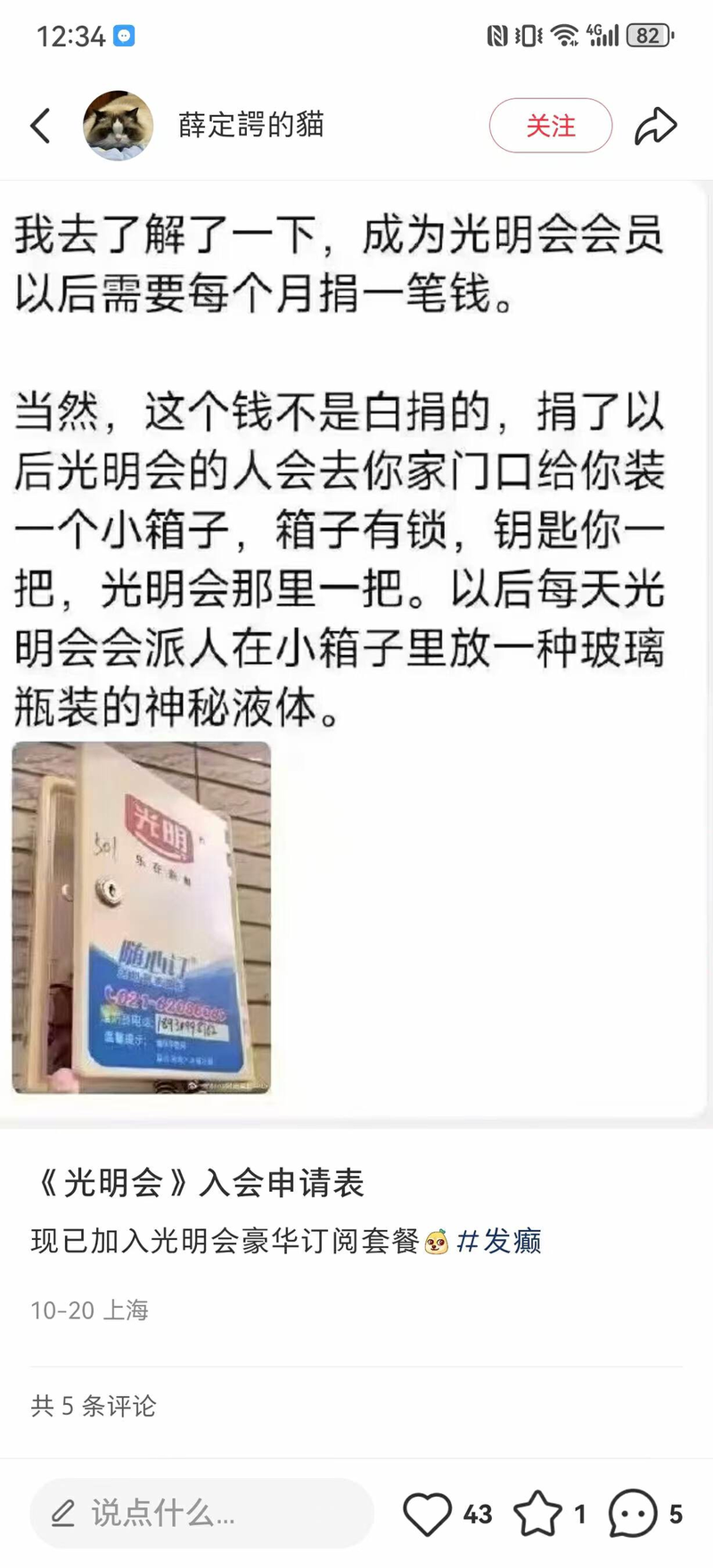This screenshot has width=713, height=1568.
Task: Share this post
Action: (x=655, y=126)
